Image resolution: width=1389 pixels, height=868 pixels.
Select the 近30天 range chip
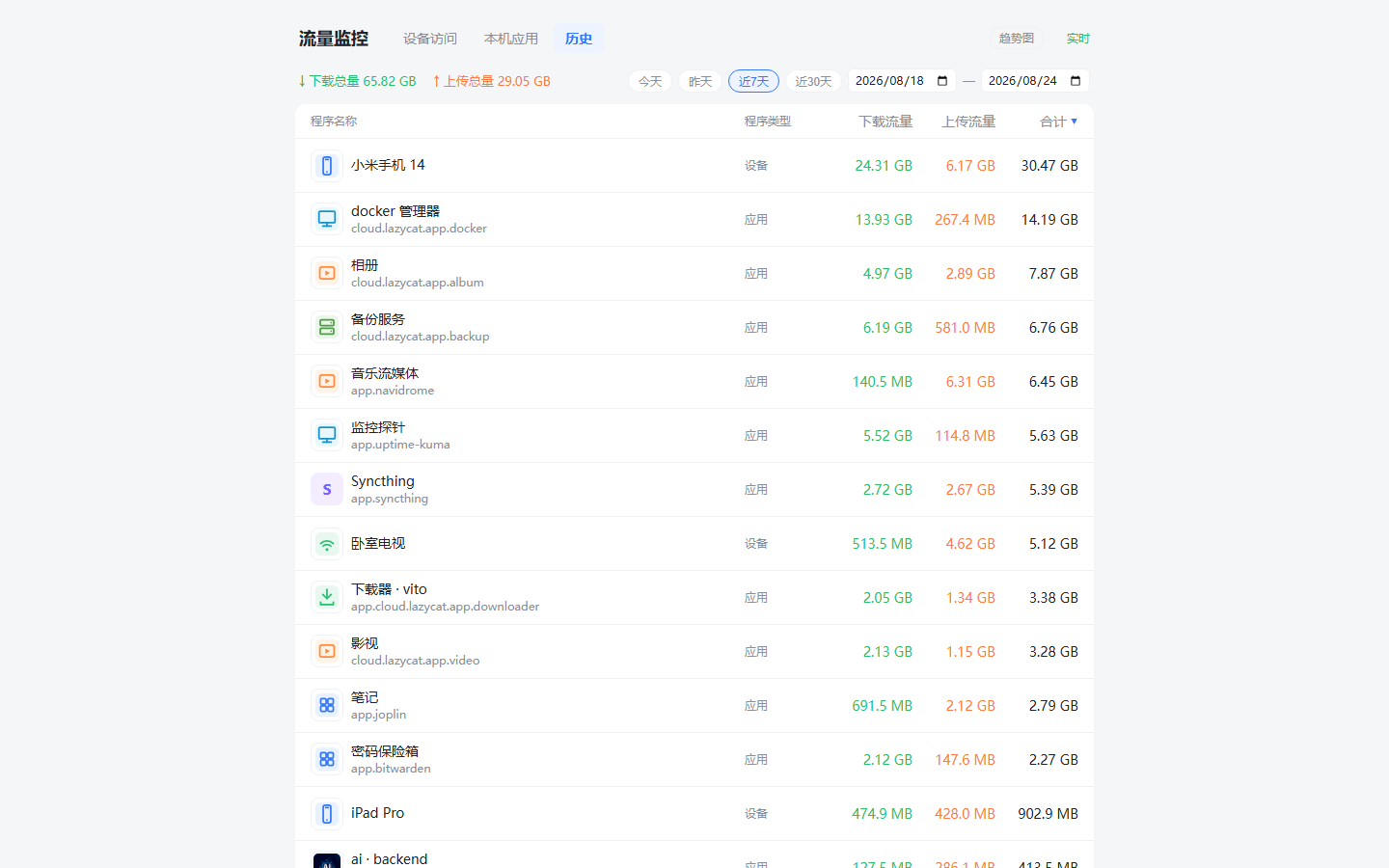coord(813,81)
